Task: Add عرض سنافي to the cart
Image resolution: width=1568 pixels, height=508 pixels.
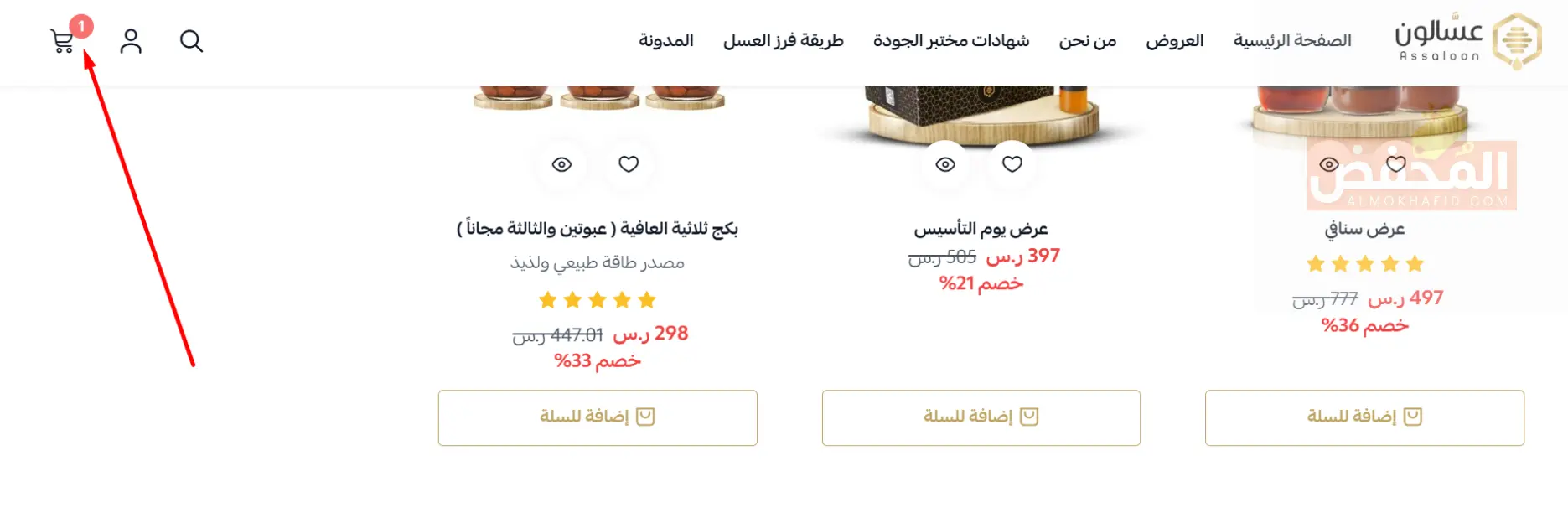Action: tap(1364, 417)
